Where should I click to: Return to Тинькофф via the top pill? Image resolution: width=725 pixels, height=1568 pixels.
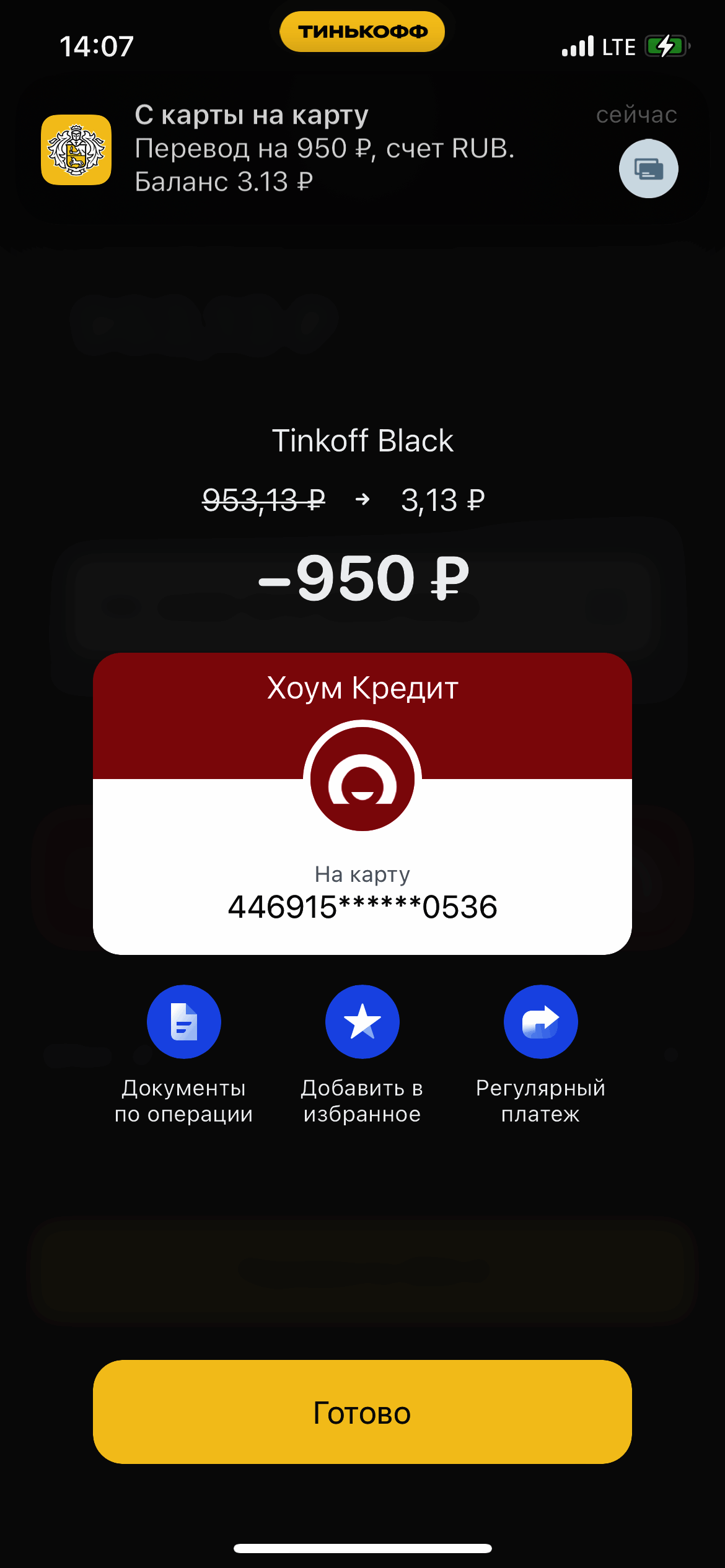coord(362,32)
